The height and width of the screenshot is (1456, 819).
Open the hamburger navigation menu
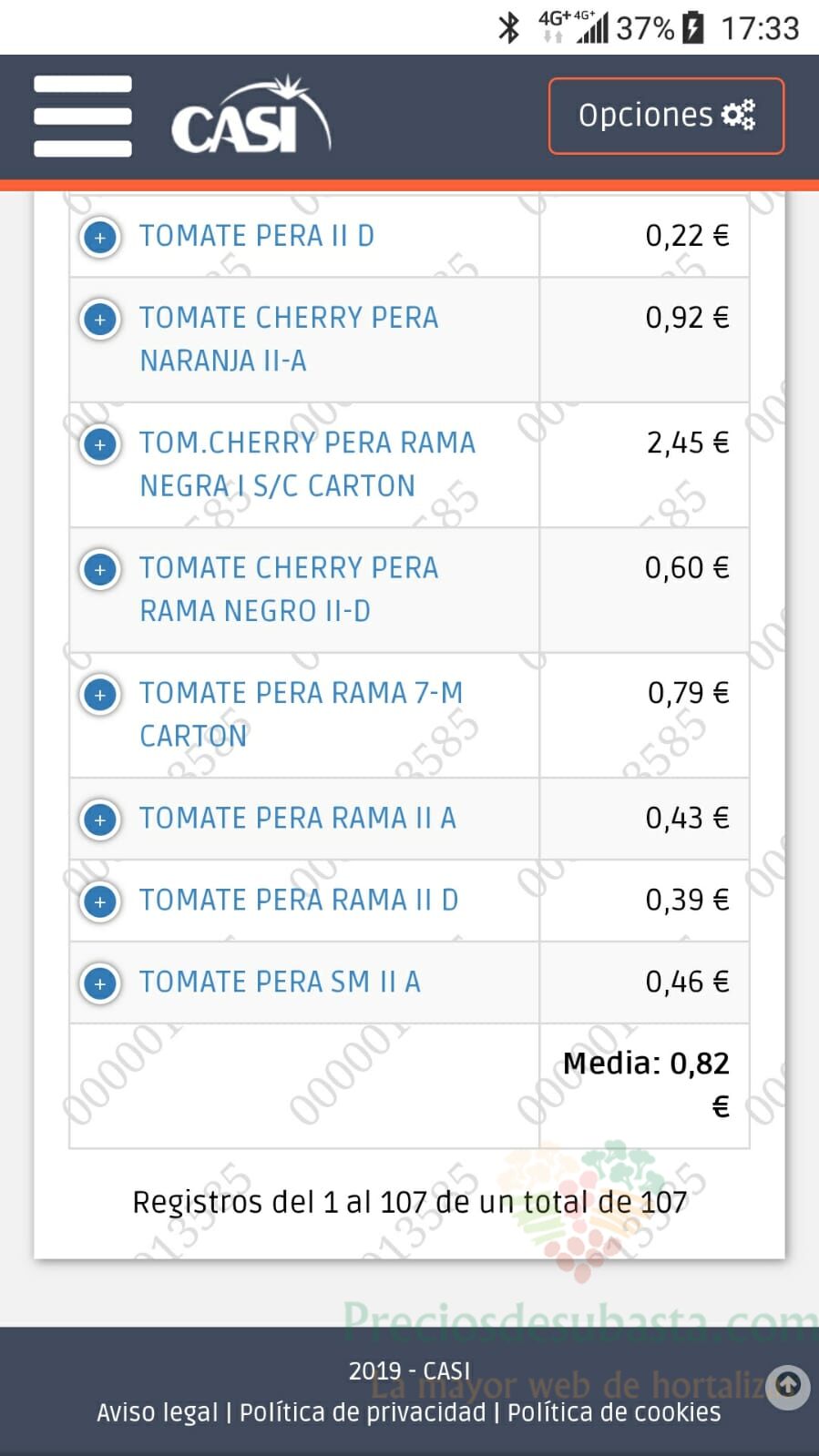click(x=83, y=117)
